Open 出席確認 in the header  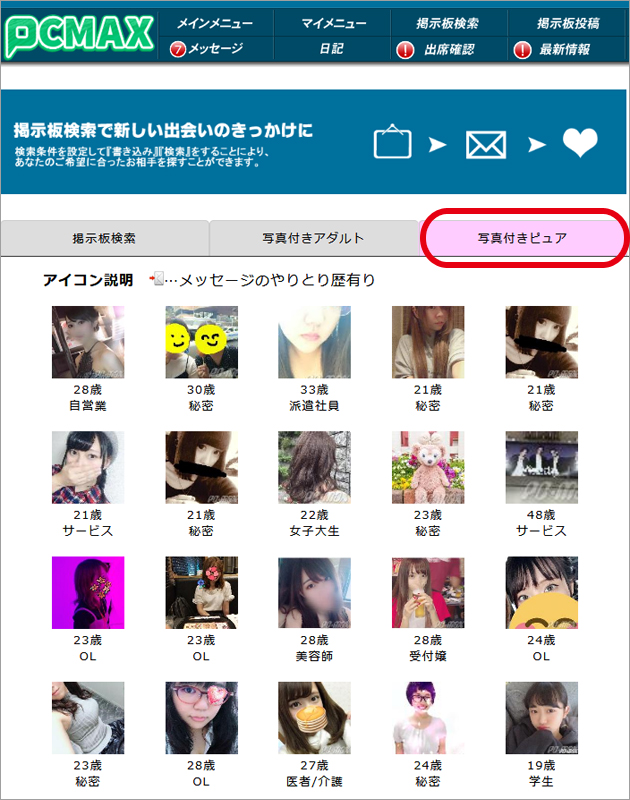[447, 49]
